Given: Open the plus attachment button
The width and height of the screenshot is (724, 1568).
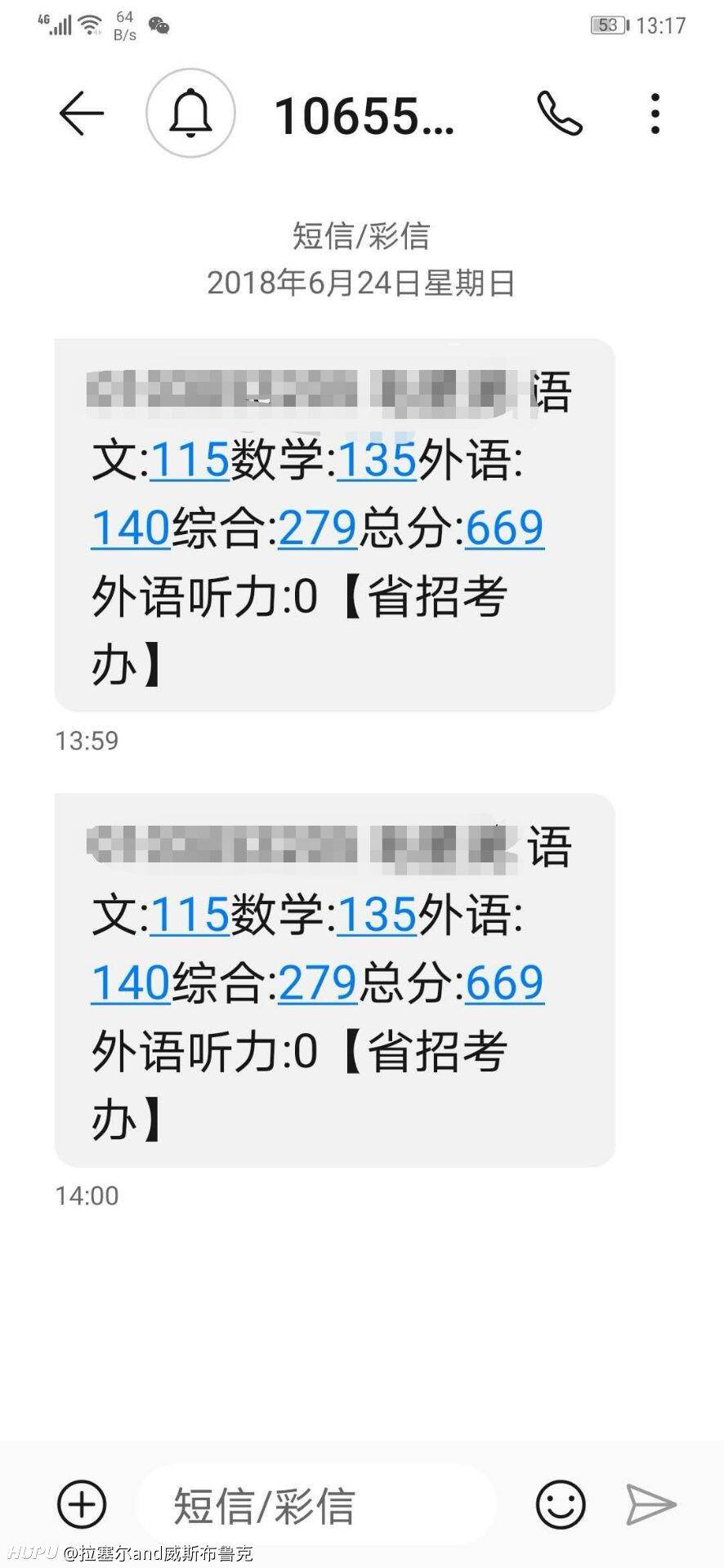Looking at the screenshot, I should (82, 1503).
